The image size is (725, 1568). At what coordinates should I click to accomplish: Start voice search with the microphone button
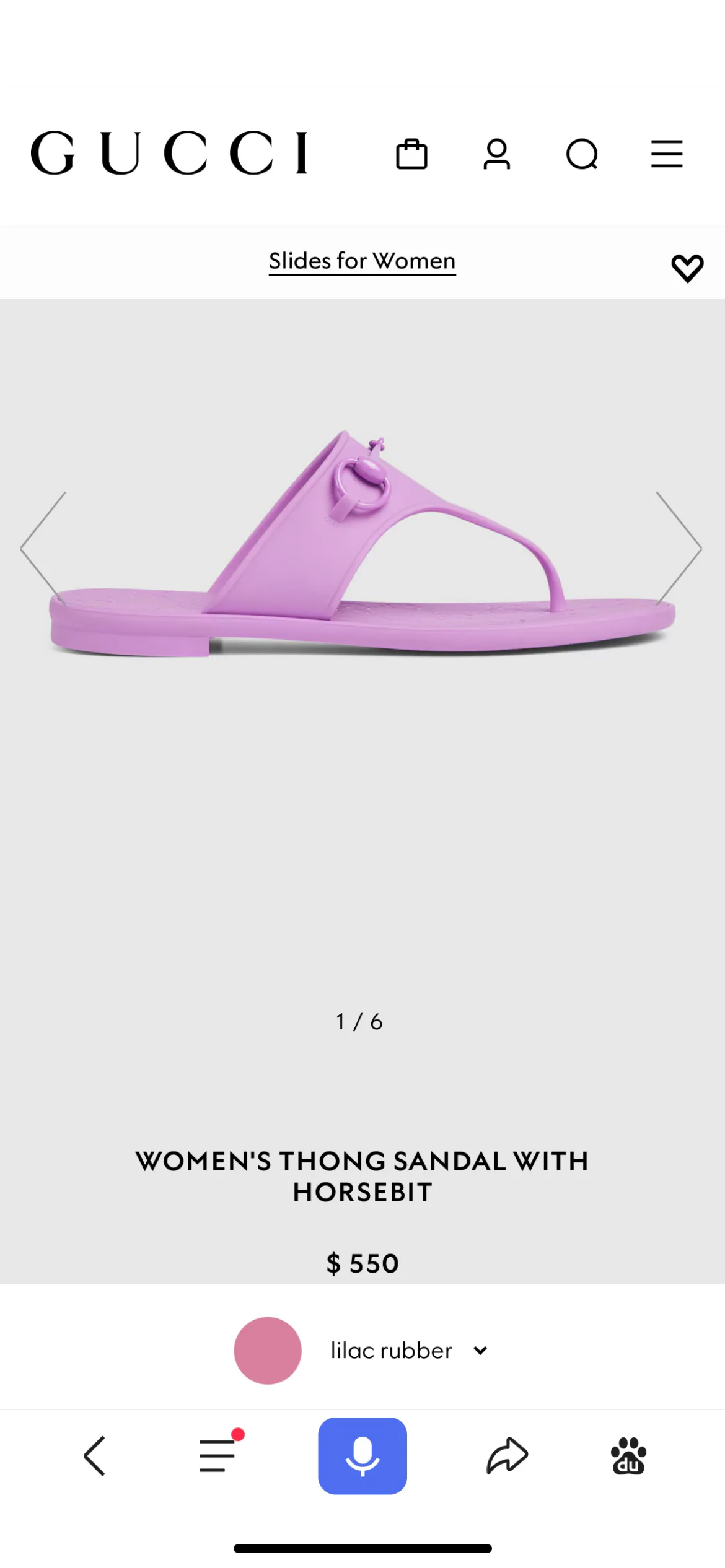(362, 1455)
